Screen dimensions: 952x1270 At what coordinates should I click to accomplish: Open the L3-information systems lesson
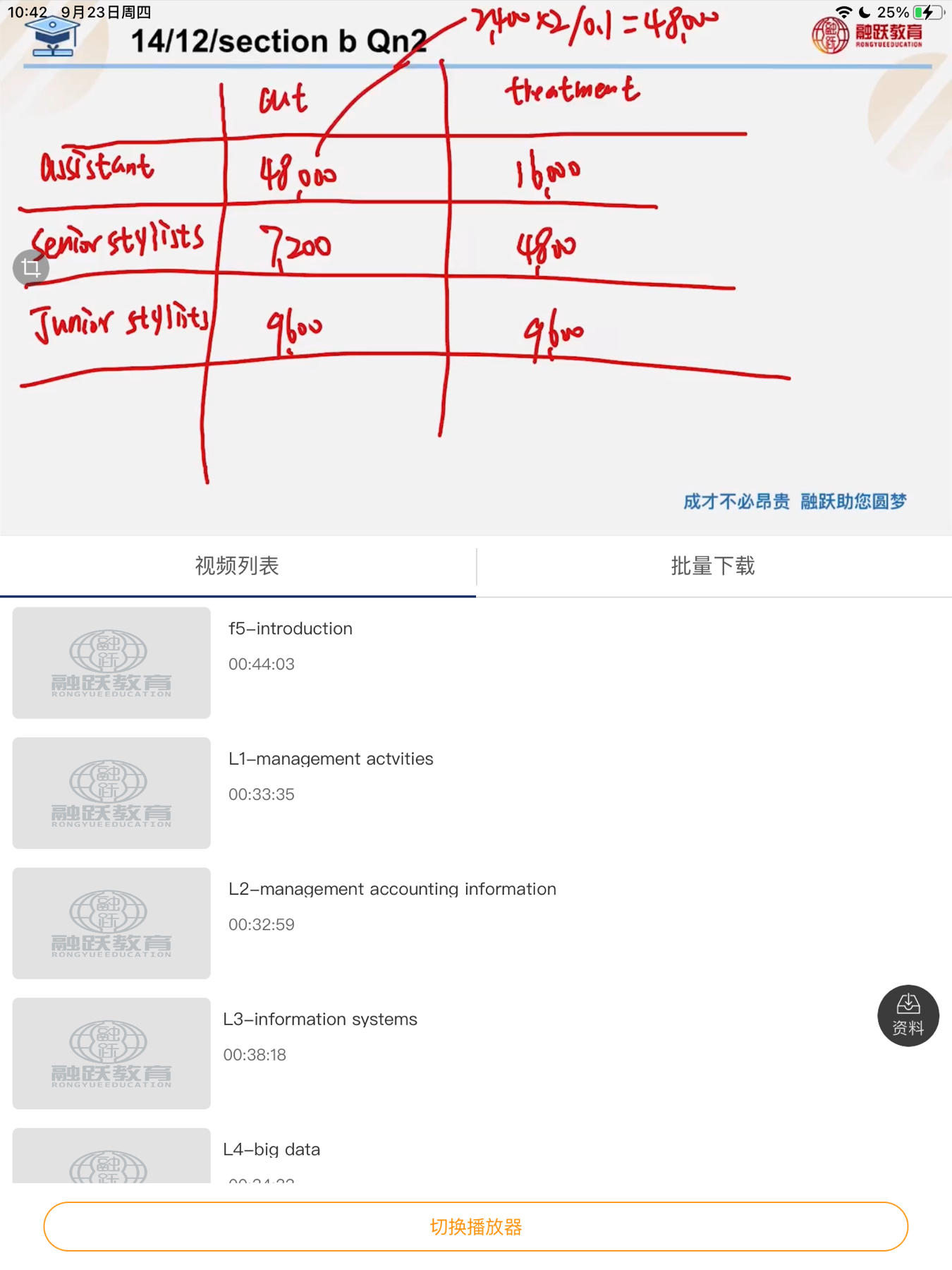pos(319,1020)
